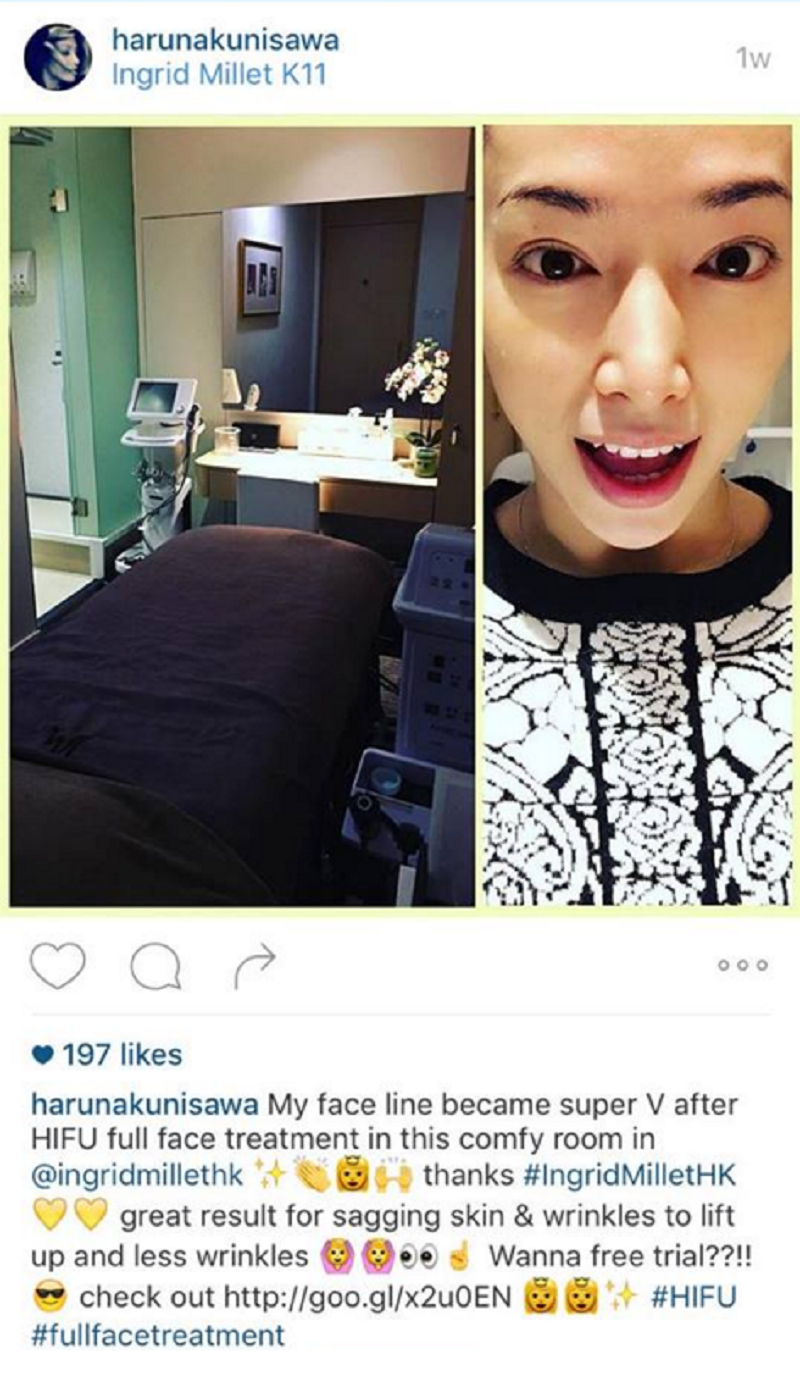Open the harunakunisawa username in the post header
This screenshot has height=1379, width=800.
[226, 41]
